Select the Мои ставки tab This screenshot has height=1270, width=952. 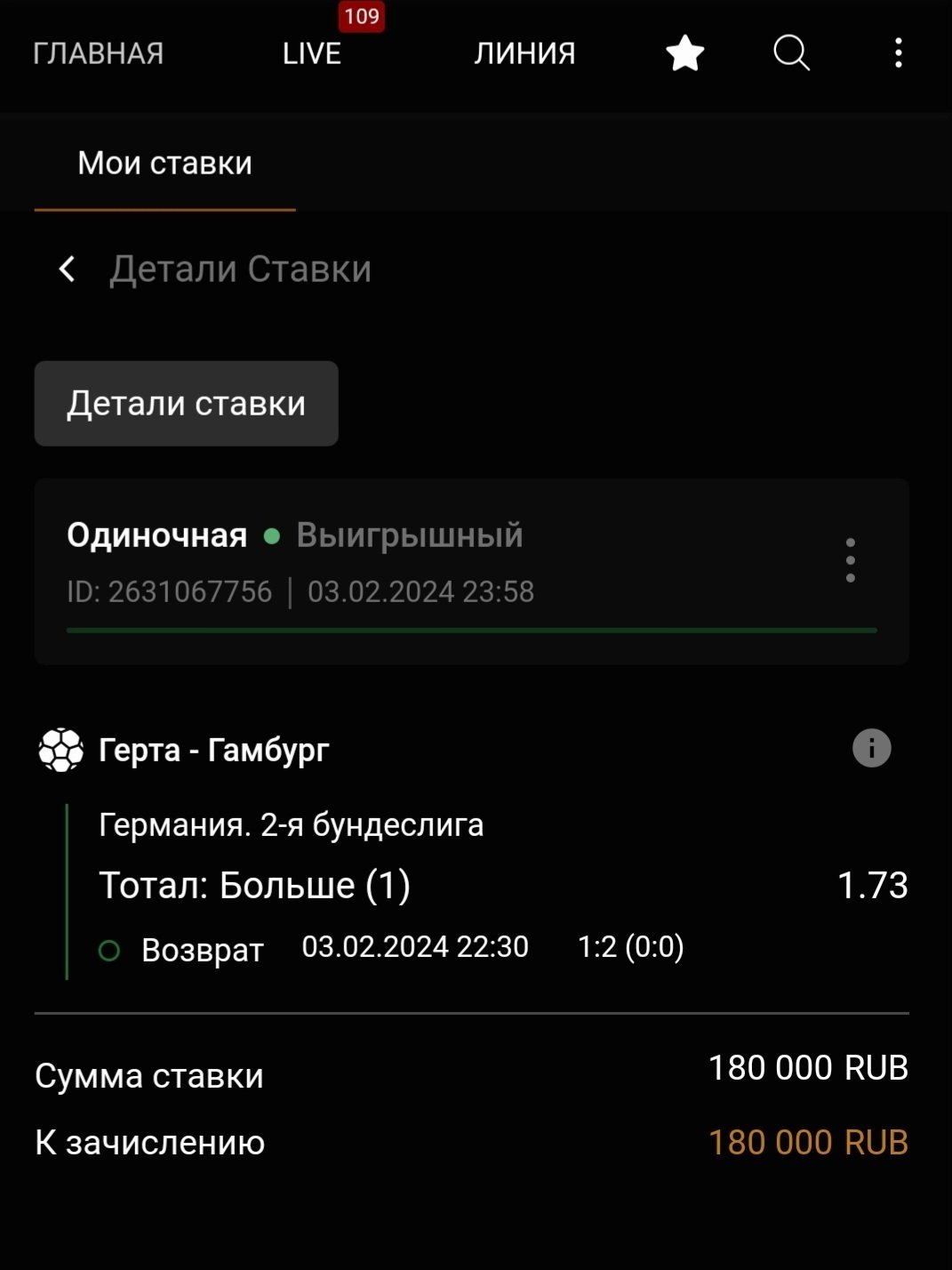pos(164,164)
